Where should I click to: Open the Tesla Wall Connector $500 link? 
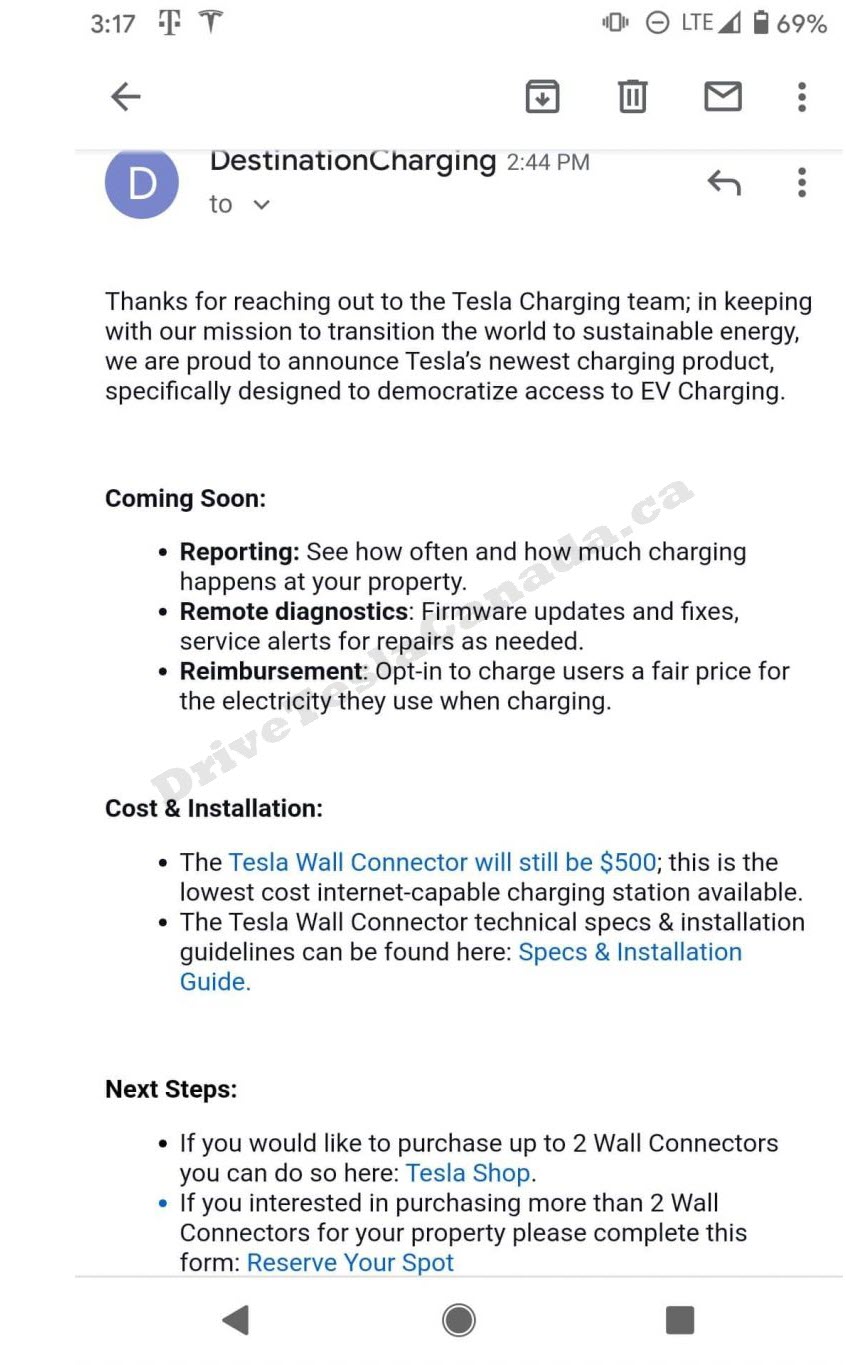pyautogui.click(x=442, y=862)
